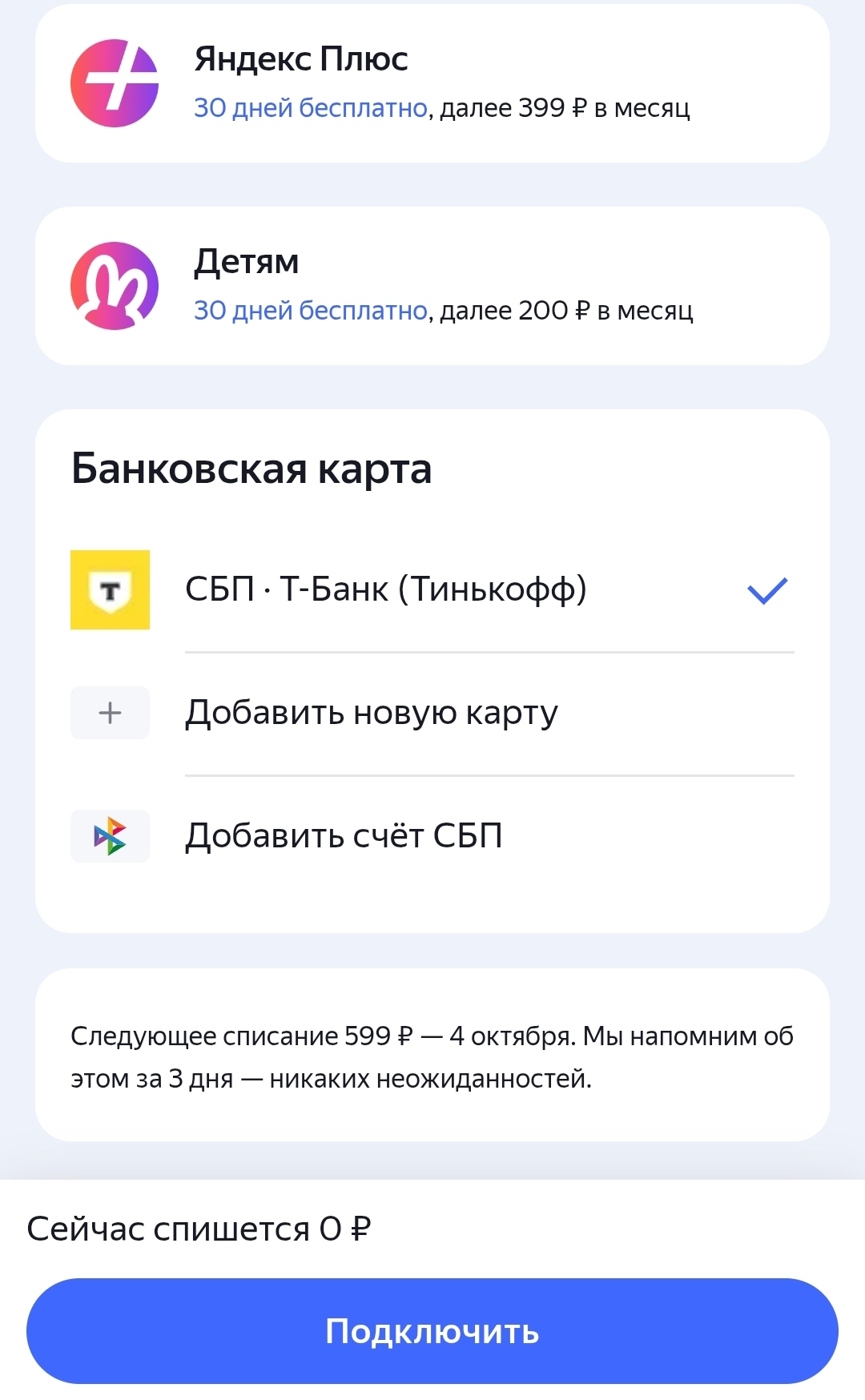Click the СБП colorful icon
Image resolution: width=865 pixels, height=1400 pixels.
110,835
